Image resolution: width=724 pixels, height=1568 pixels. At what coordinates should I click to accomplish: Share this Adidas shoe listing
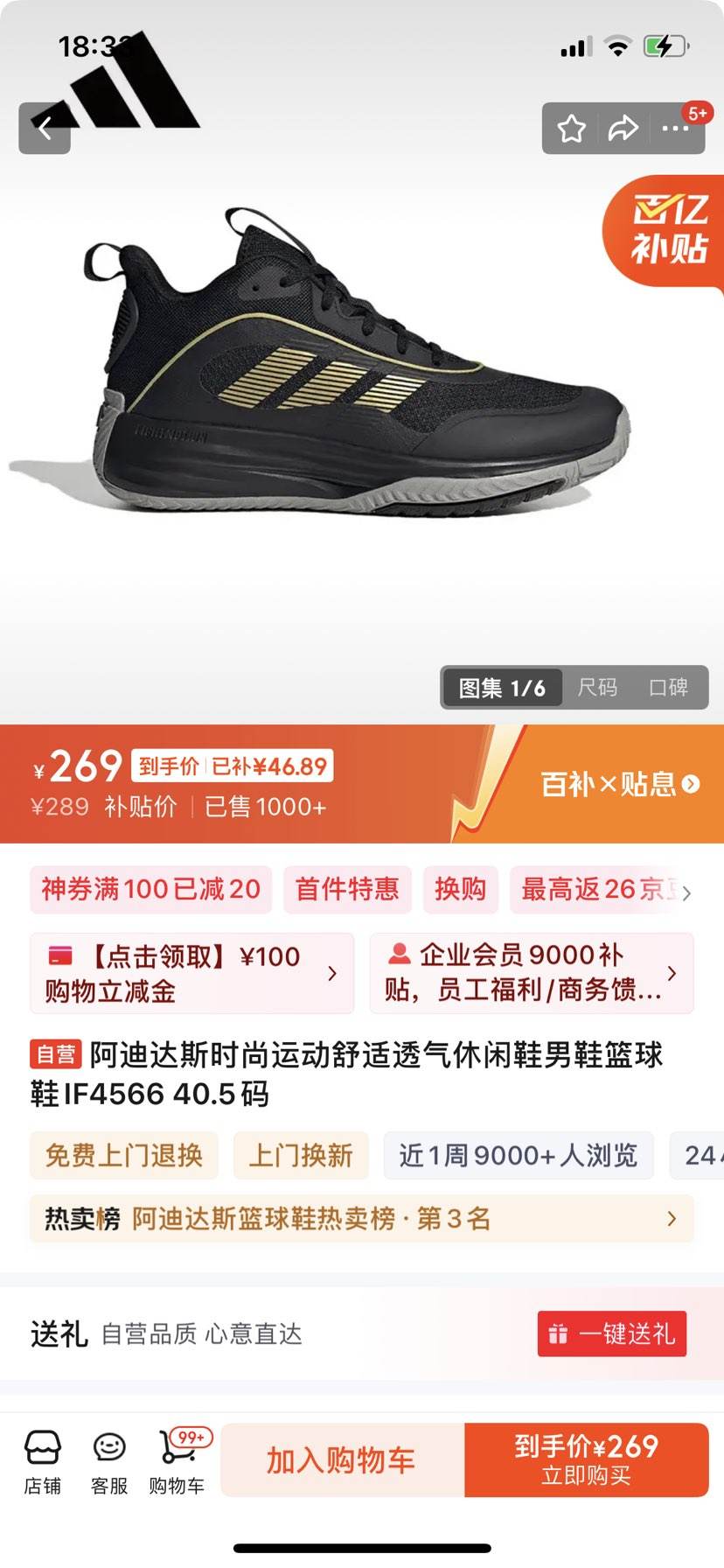click(x=623, y=129)
